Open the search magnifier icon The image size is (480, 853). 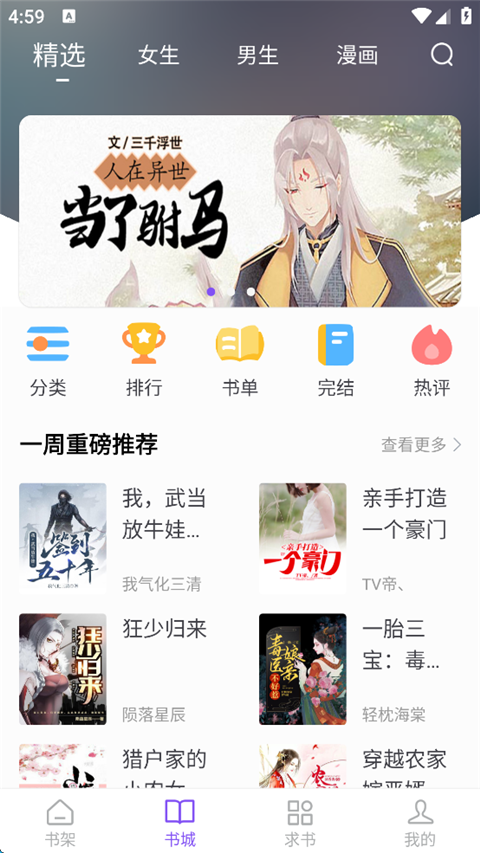(442, 55)
